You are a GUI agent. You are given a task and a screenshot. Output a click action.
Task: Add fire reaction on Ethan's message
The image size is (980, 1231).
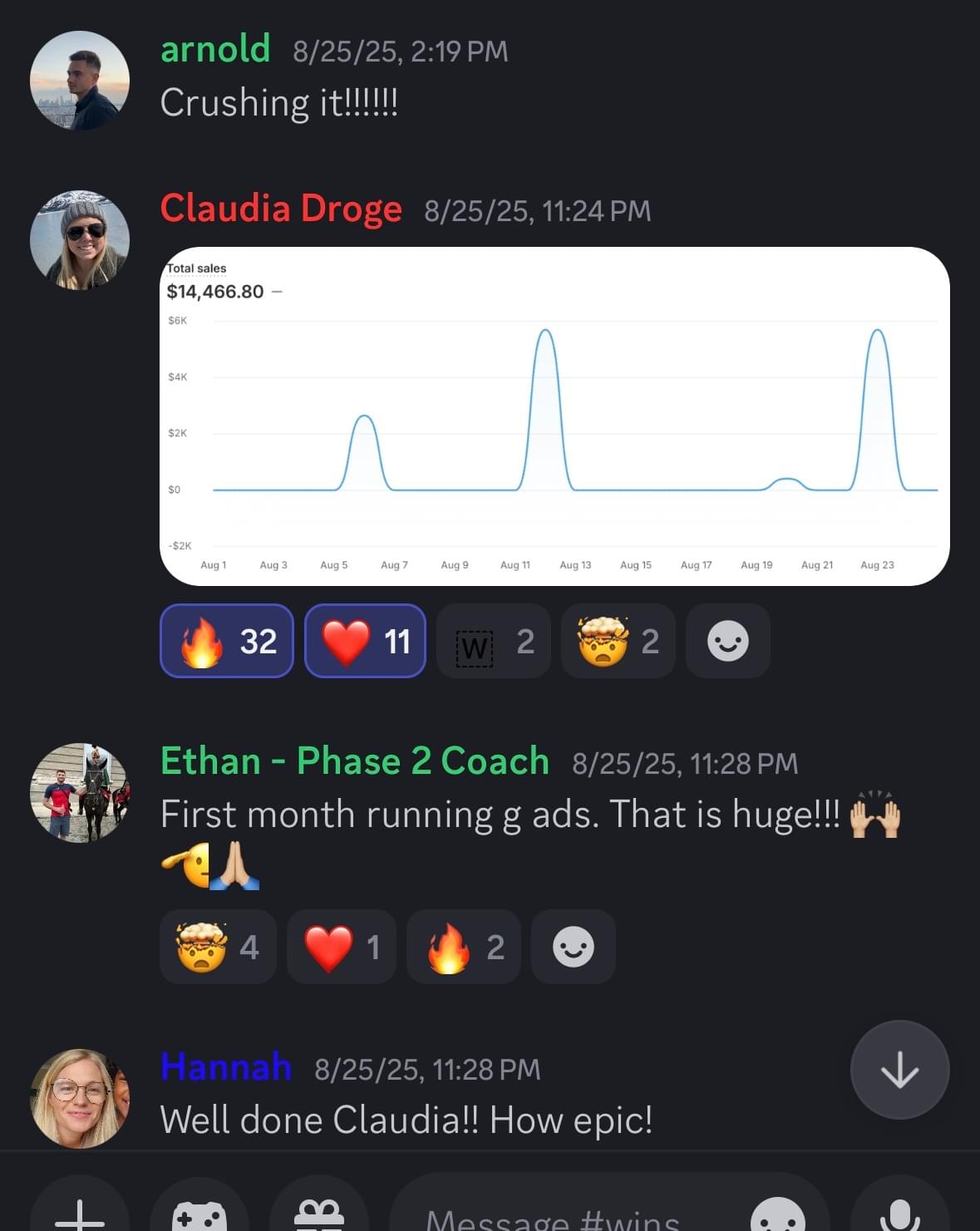coord(464,947)
